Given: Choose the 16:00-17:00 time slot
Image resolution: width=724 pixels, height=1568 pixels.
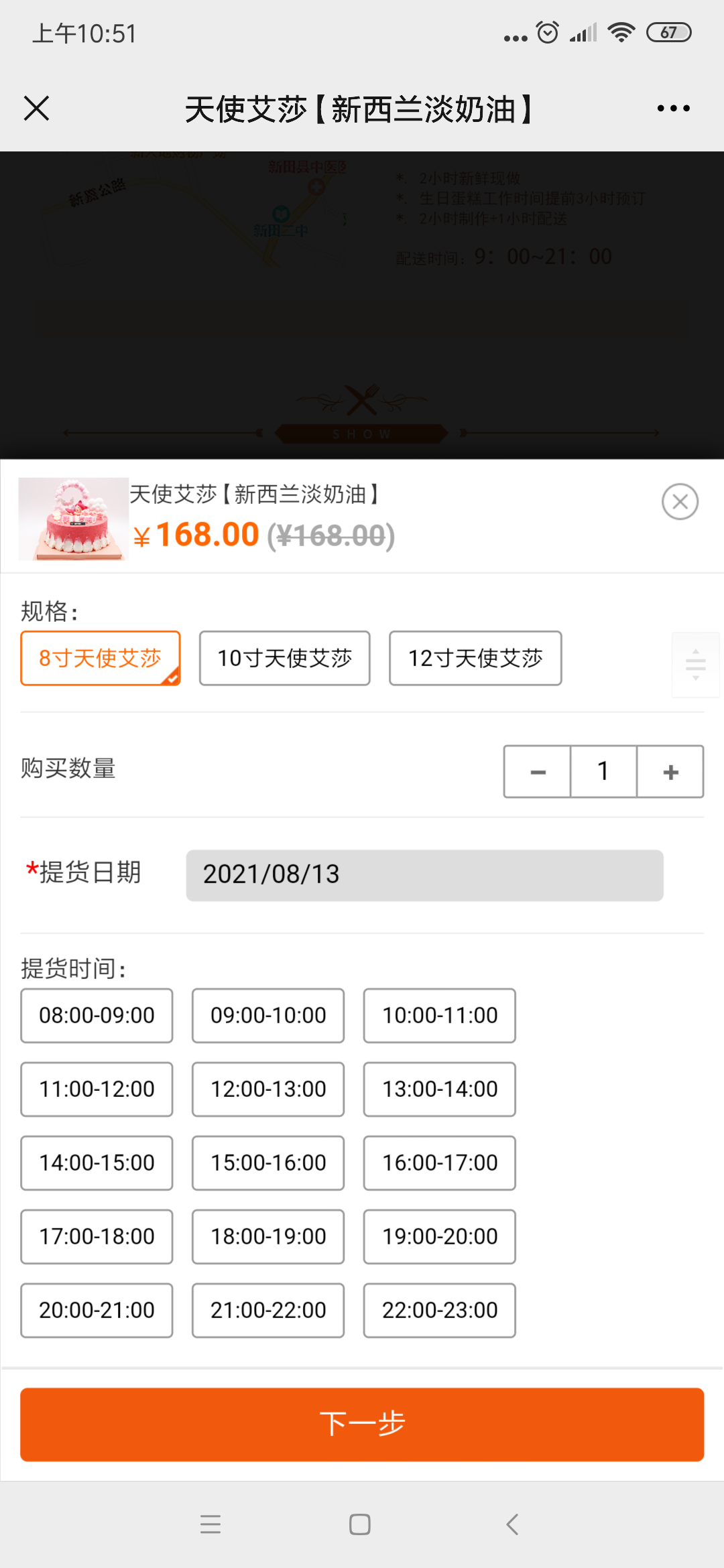Looking at the screenshot, I should coord(440,1163).
